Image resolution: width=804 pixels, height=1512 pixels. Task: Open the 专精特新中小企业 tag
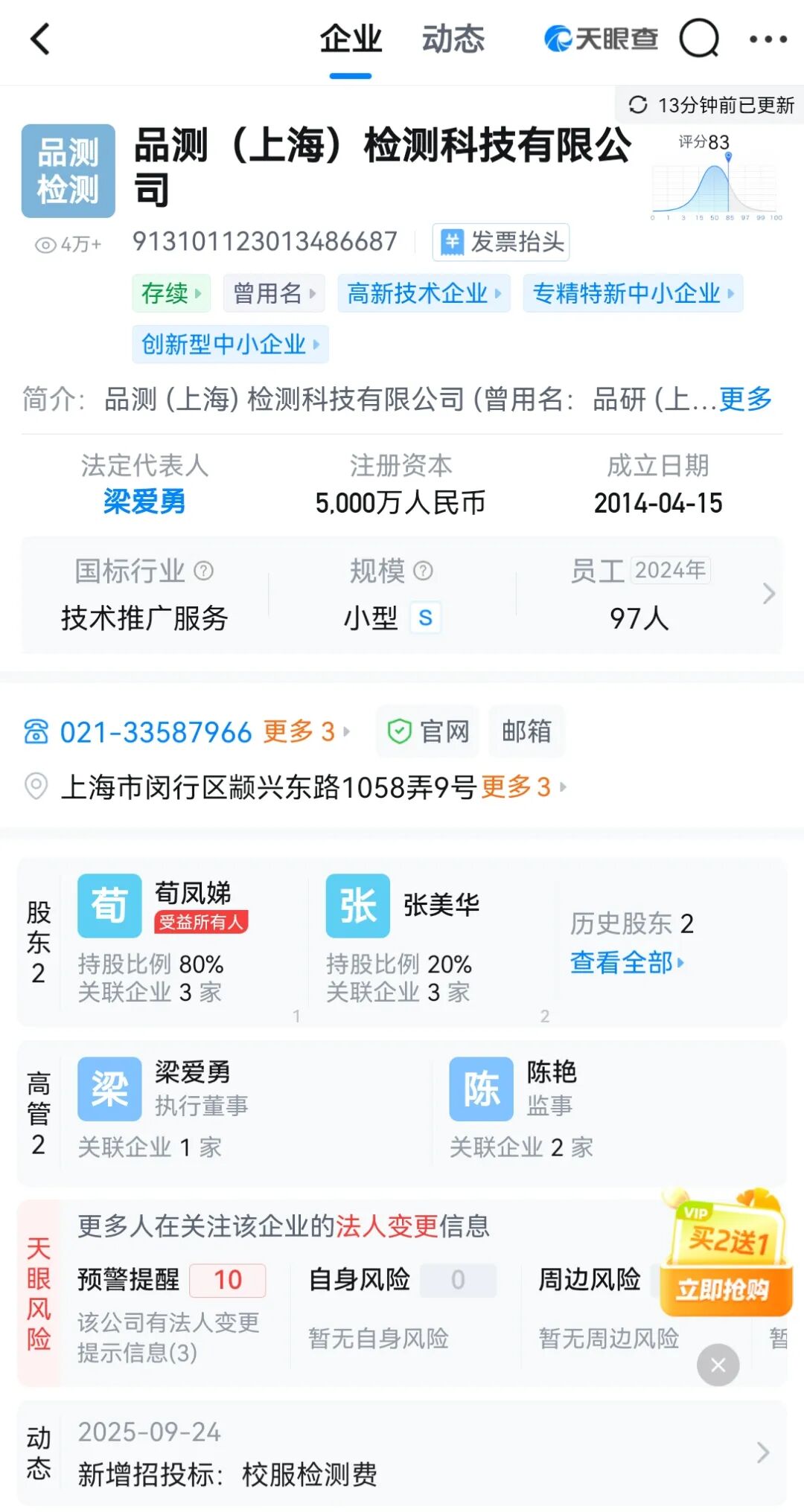633,293
